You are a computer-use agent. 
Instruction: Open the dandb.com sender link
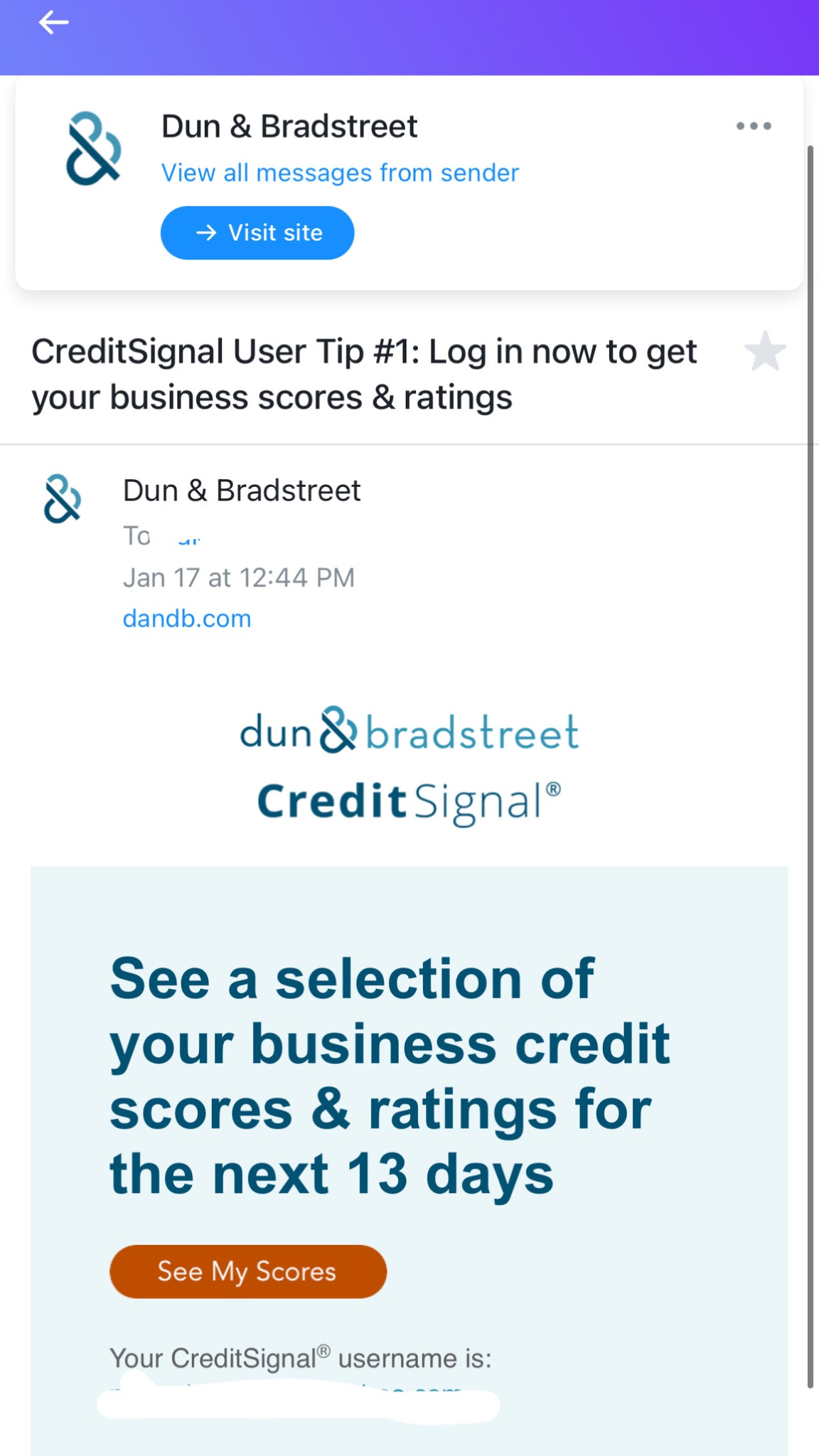pyautogui.click(x=187, y=619)
